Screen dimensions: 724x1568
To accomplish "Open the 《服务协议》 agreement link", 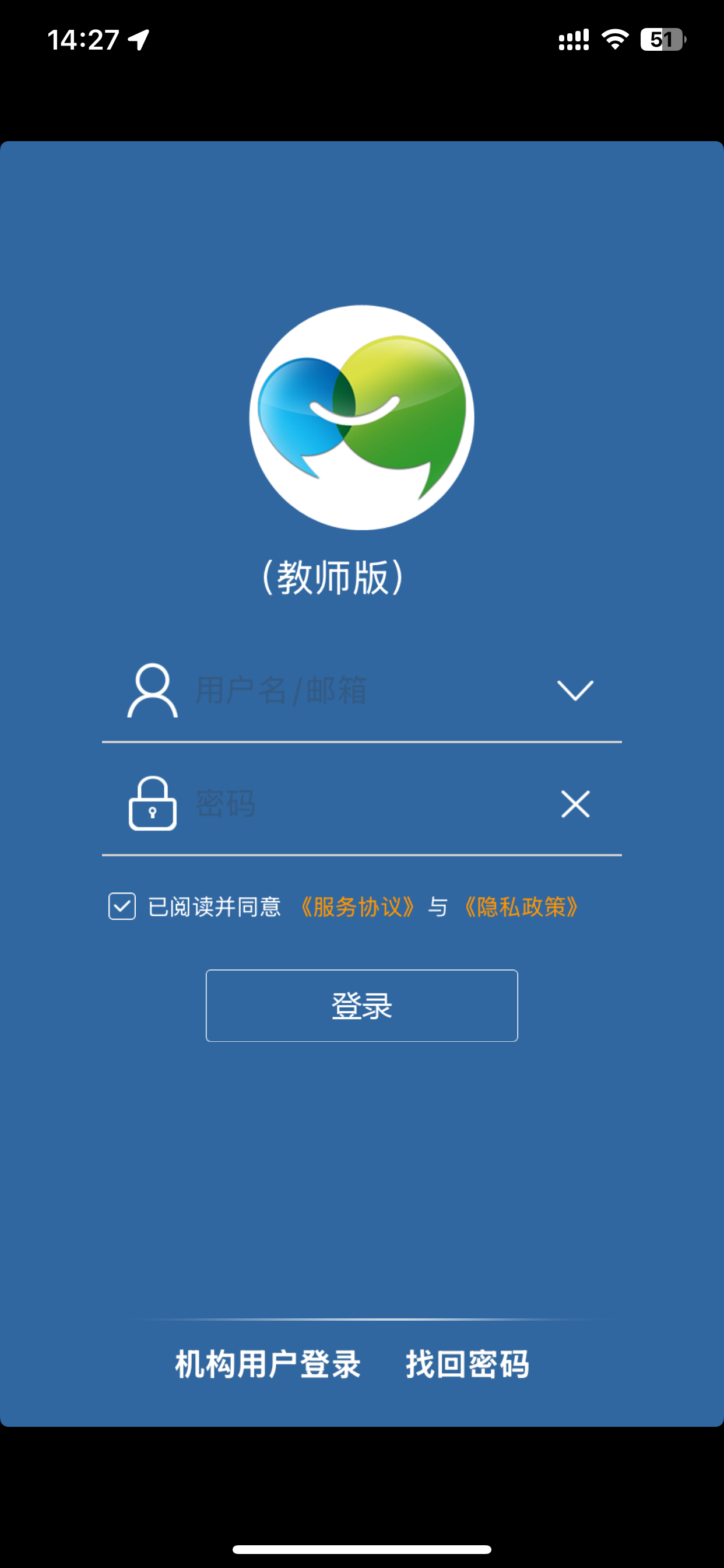I will (358, 907).
